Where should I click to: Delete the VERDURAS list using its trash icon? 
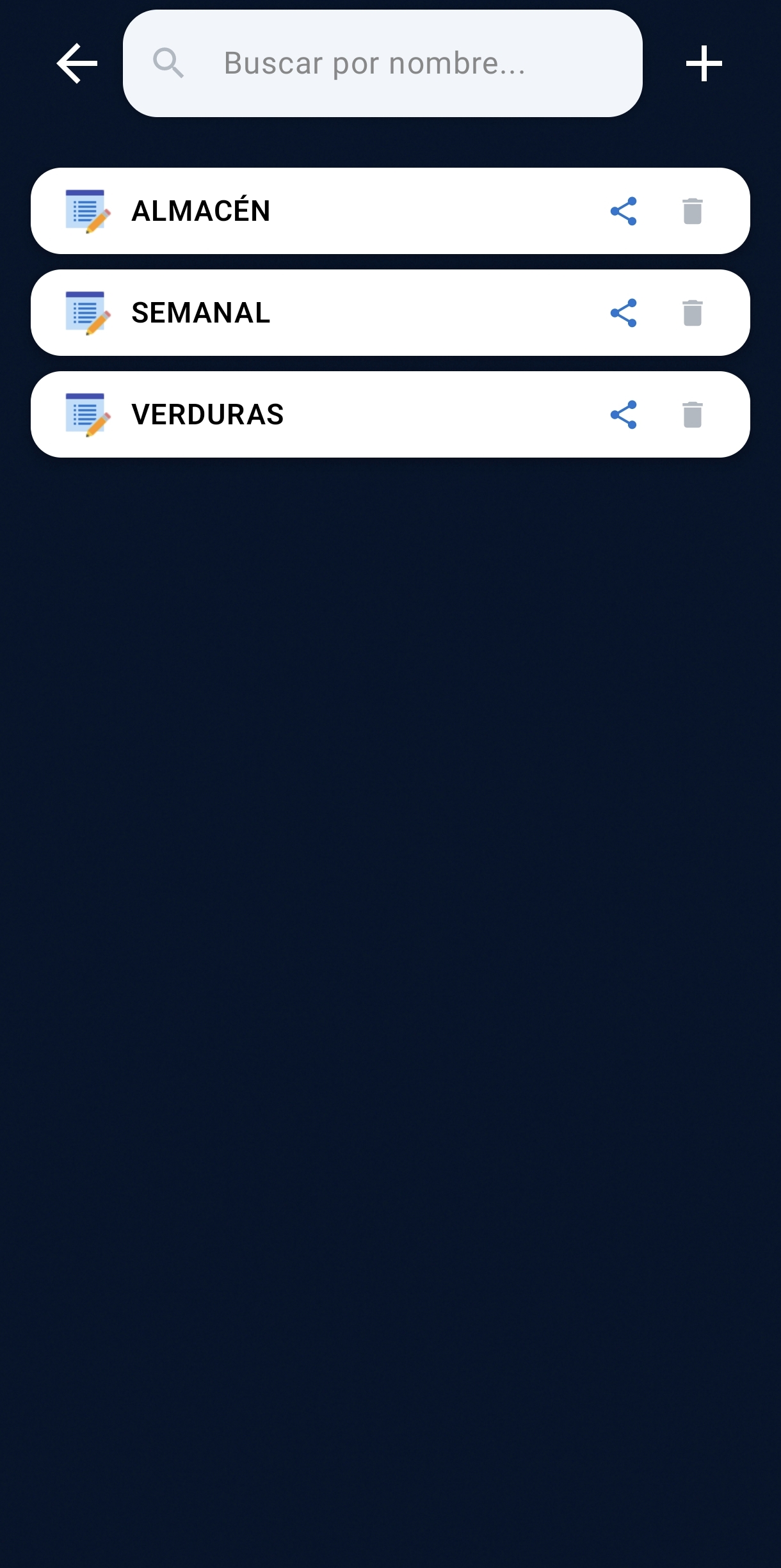[x=693, y=414]
